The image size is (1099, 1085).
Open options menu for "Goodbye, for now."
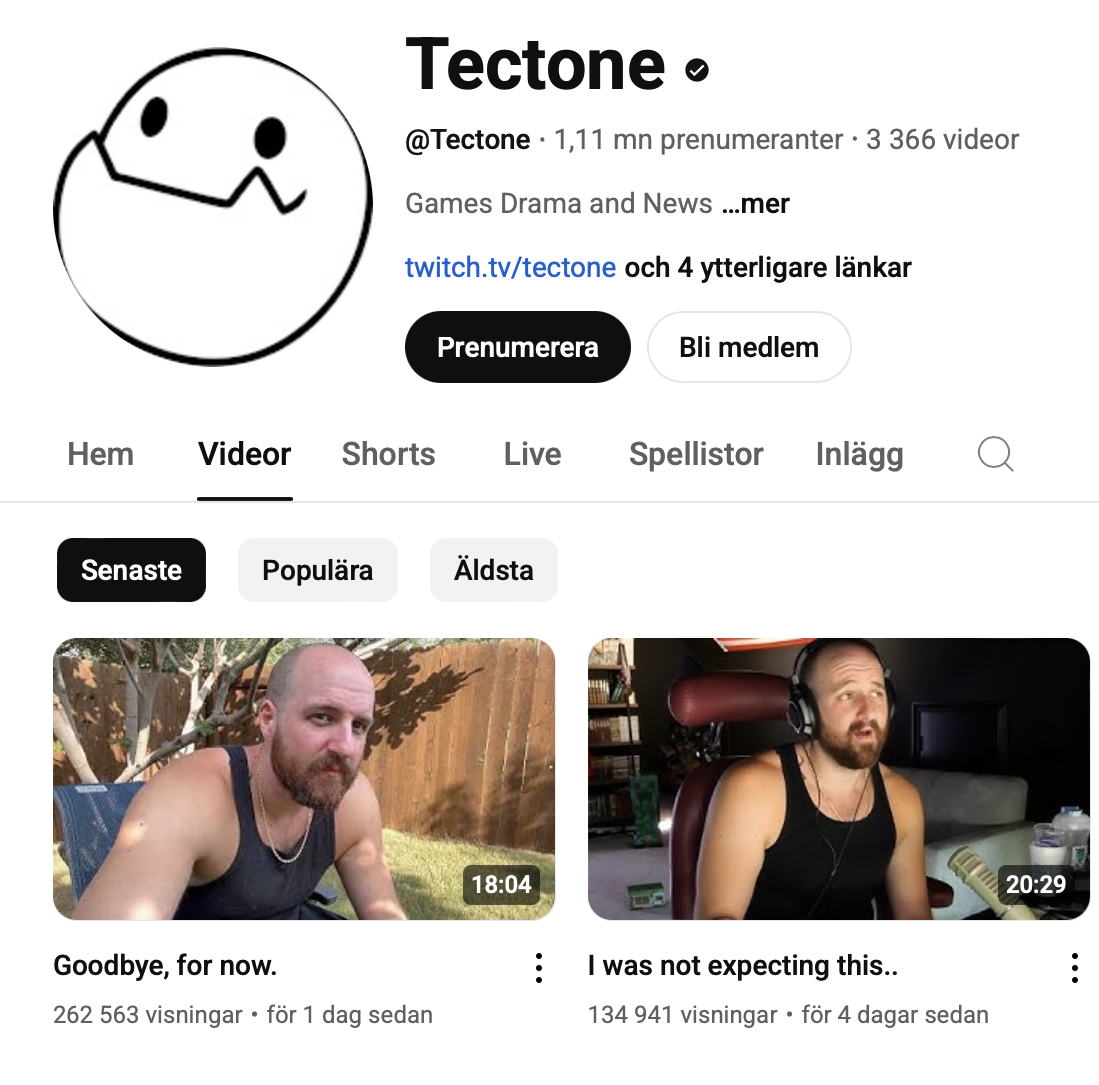pos(539,968)
